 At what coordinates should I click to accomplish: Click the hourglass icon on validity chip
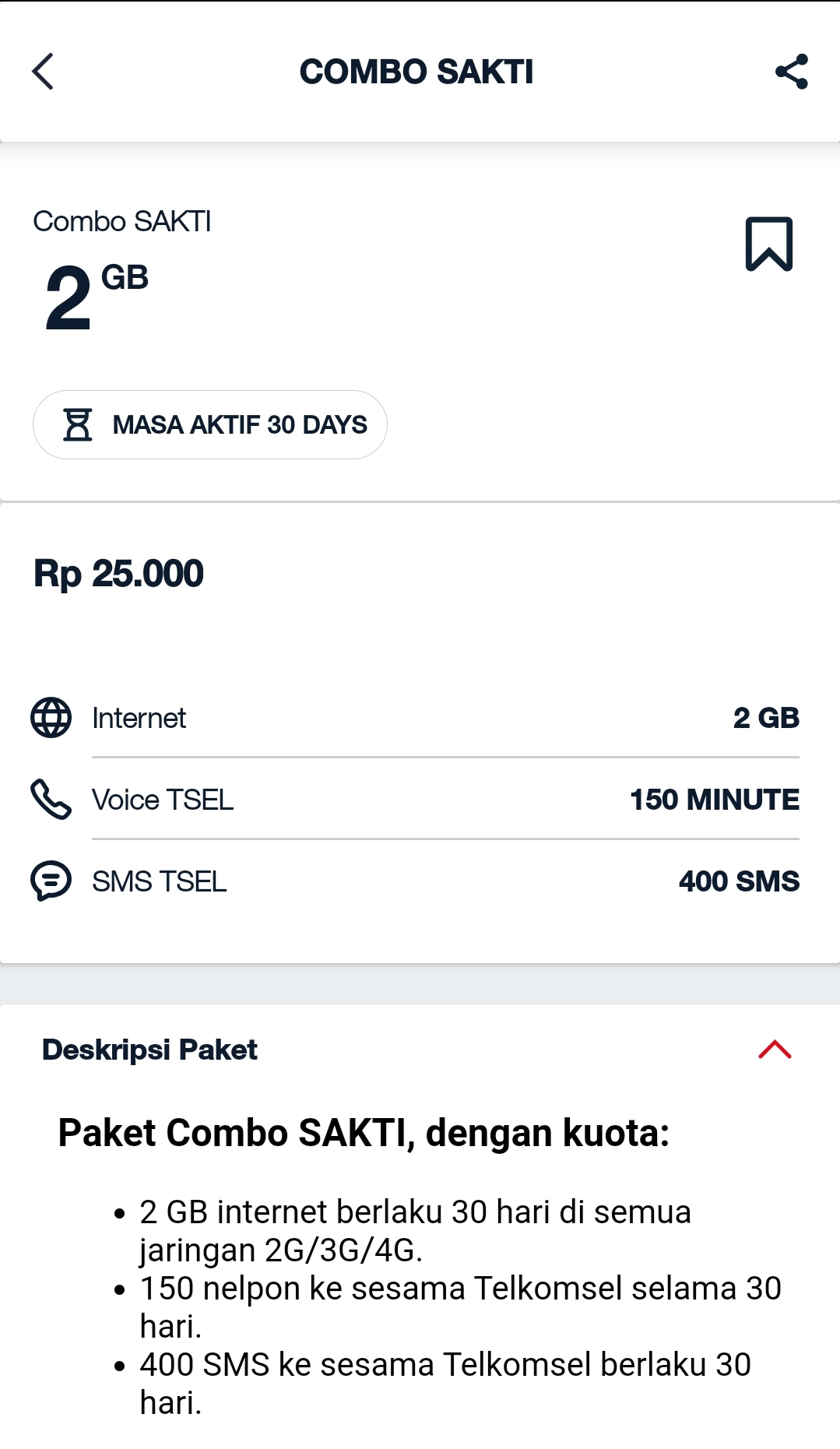tap(78, 424)
